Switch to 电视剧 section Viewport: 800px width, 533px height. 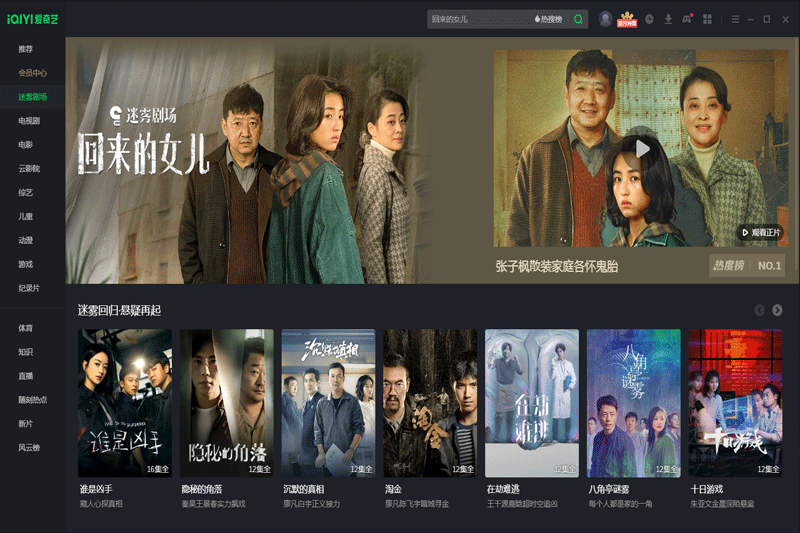tap(29, 120)
